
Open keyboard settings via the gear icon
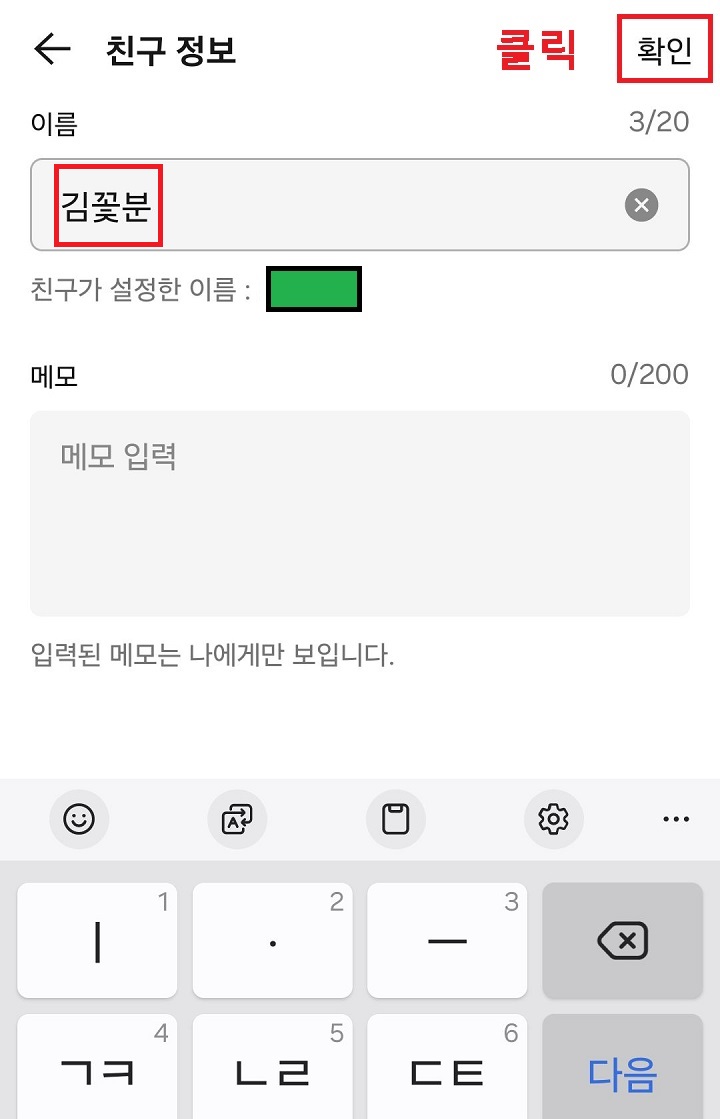pos(554,819)
